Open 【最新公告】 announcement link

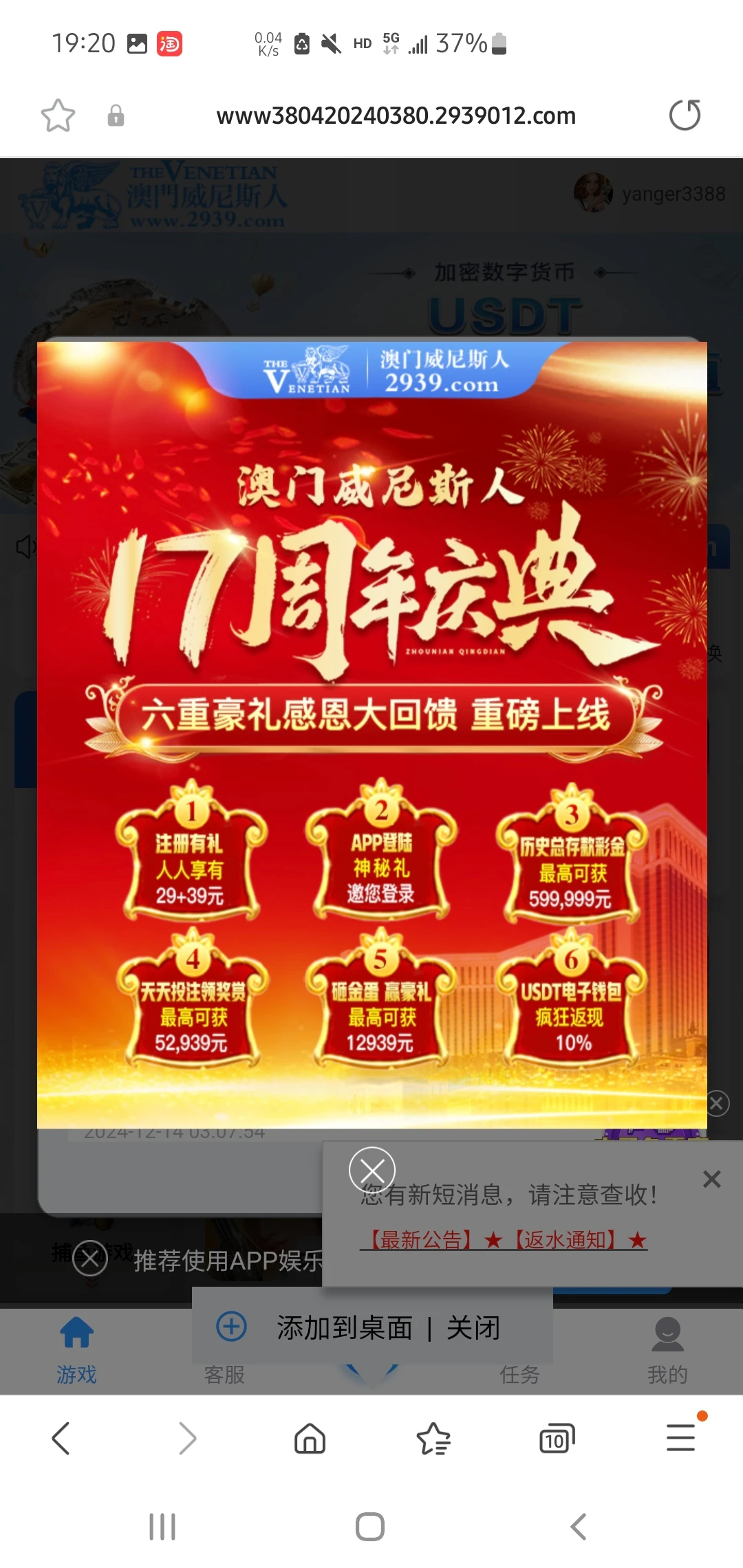[x=421, y=1240]
